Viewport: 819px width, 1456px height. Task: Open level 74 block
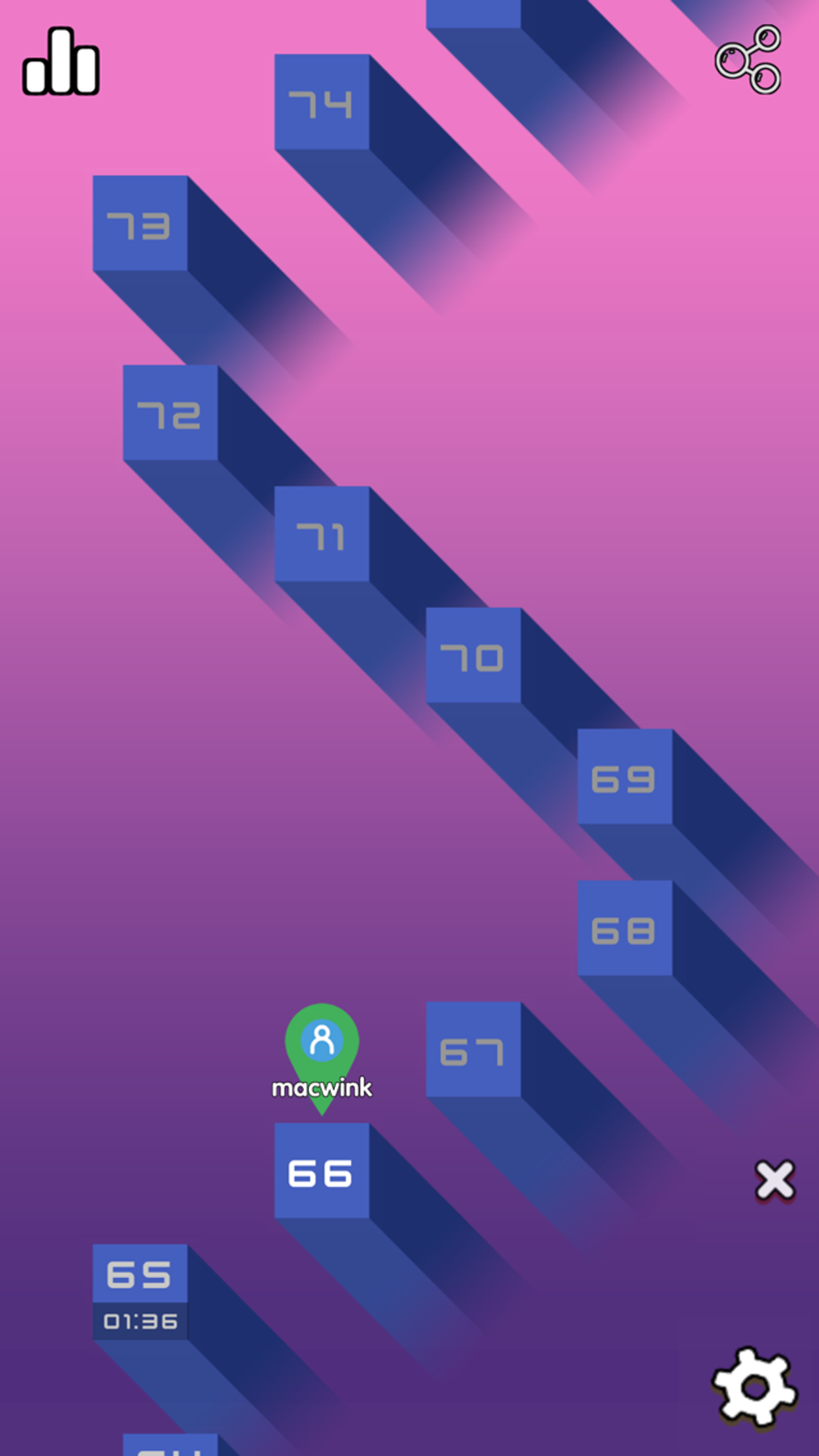point(322,102)
